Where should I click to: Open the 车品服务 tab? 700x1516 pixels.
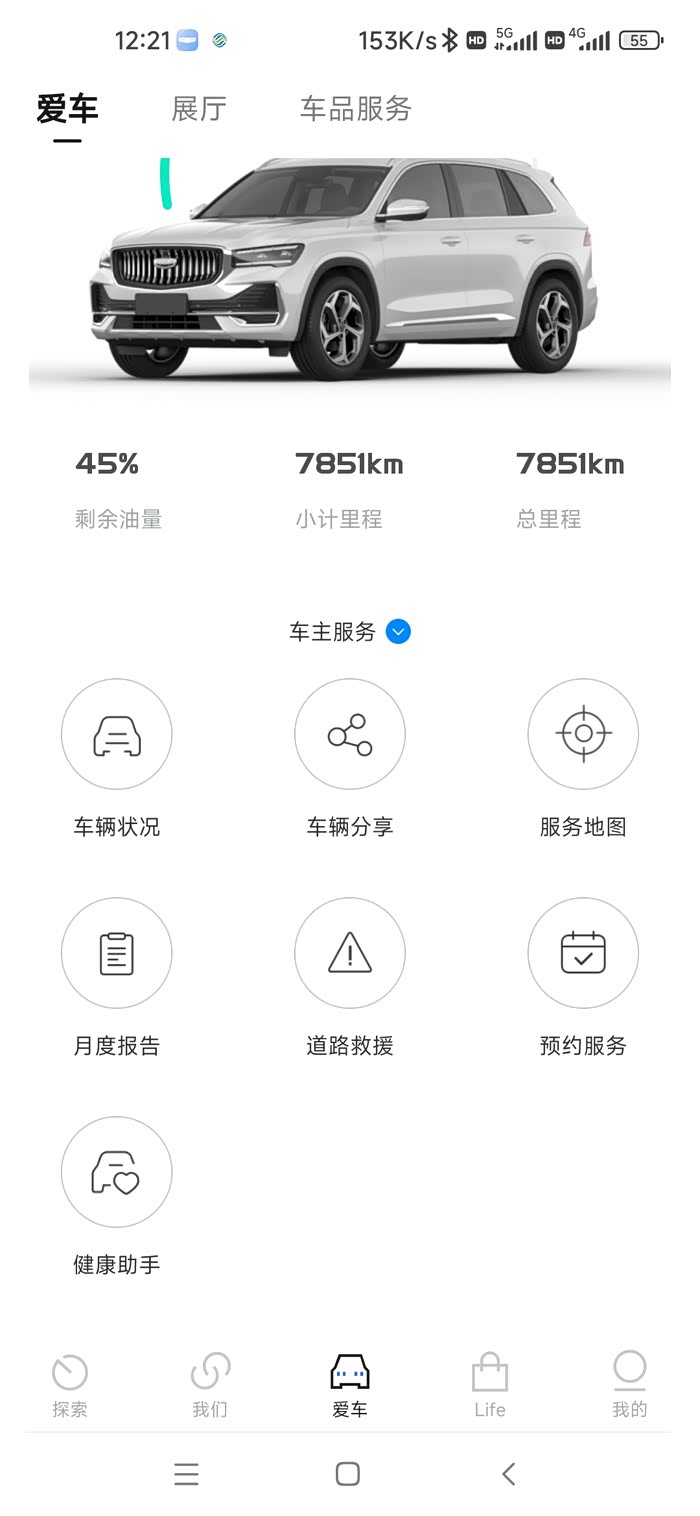tap(355, 109)
